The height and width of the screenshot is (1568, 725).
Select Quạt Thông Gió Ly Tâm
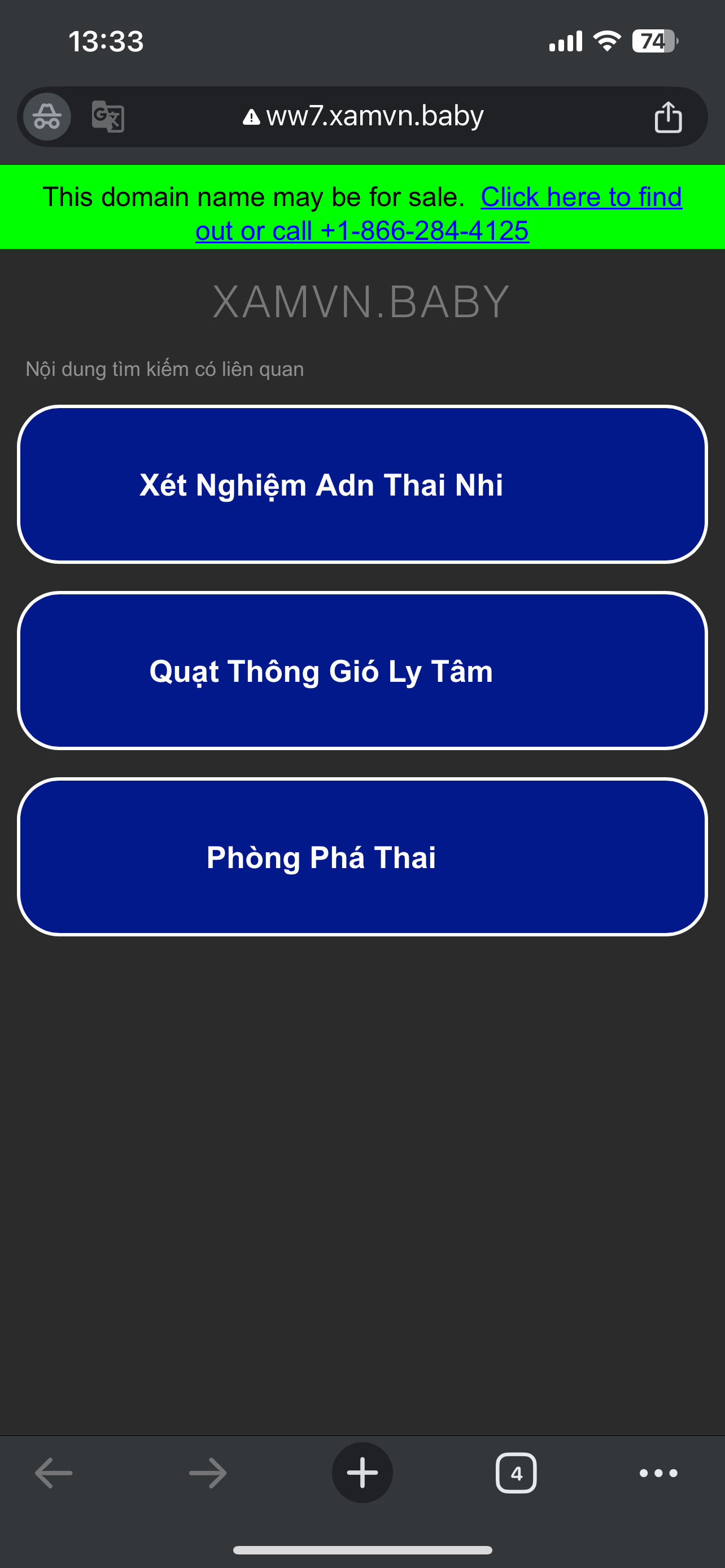[x=362, y=671]
